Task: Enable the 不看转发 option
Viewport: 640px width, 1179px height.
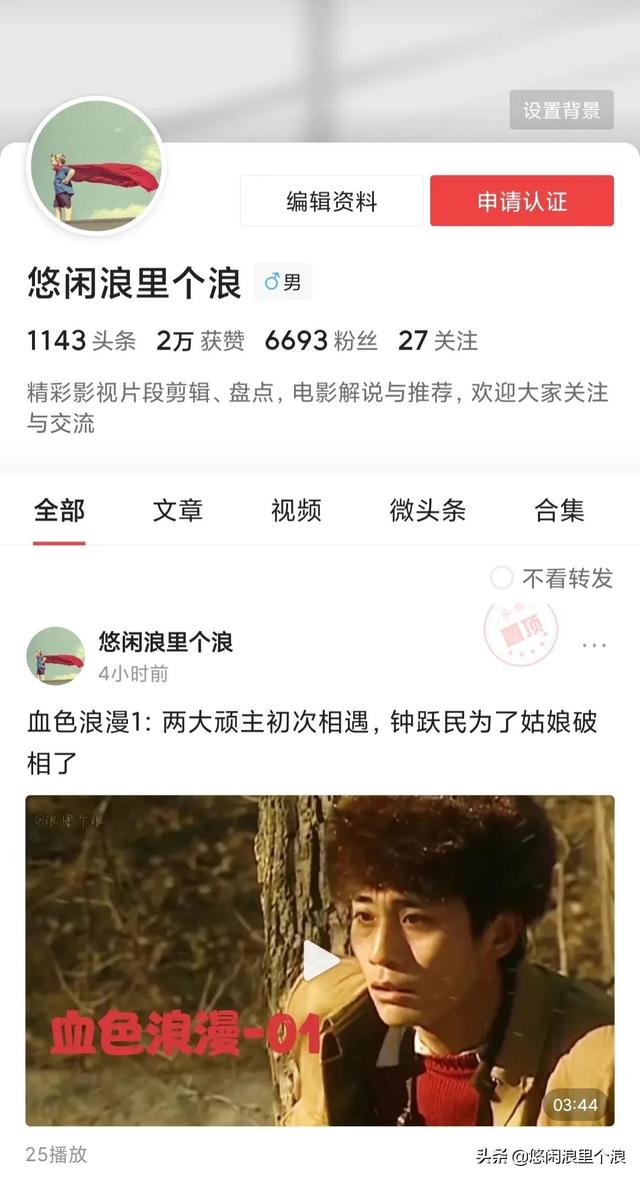Action: [x=551, y=578]
